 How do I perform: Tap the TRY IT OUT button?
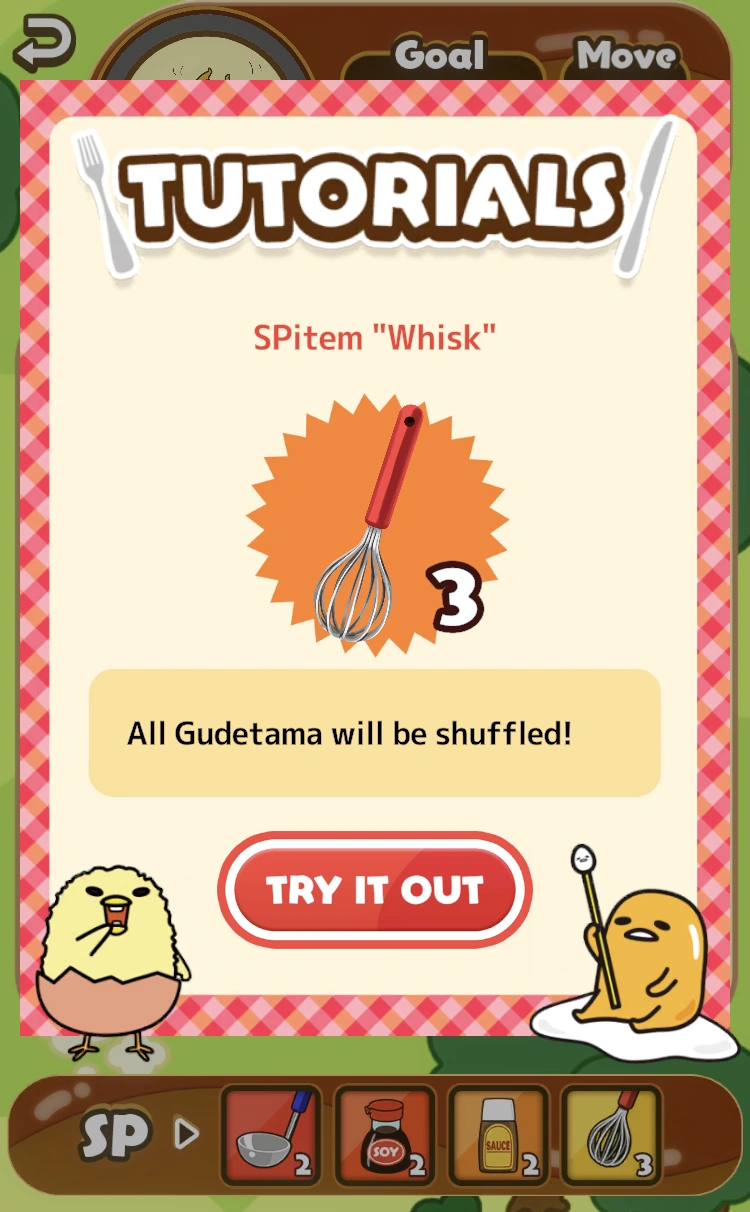(375, 889)
